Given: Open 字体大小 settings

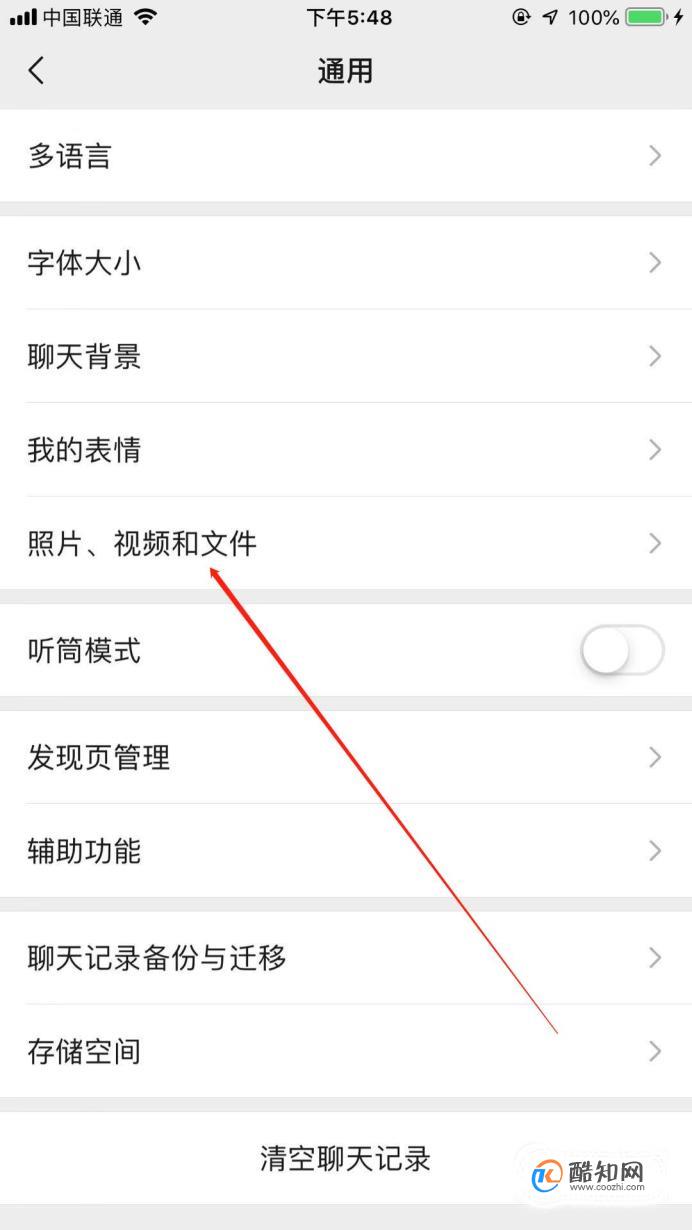Looking at the screenshot, I should [346, 263].
